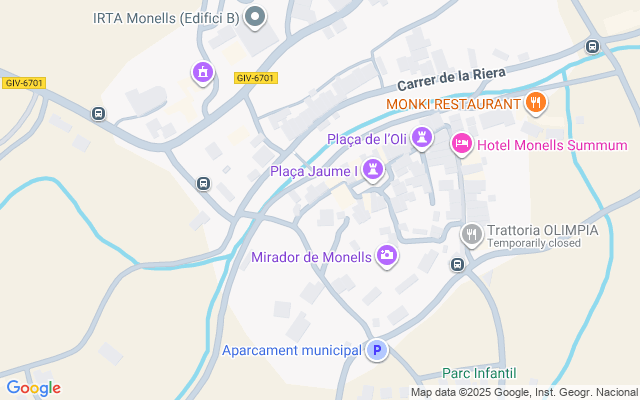The height and width of the screenshot is (400, 640).
Task: Open Plaça Jaume I place marker
Action: (x=374, y=170)
